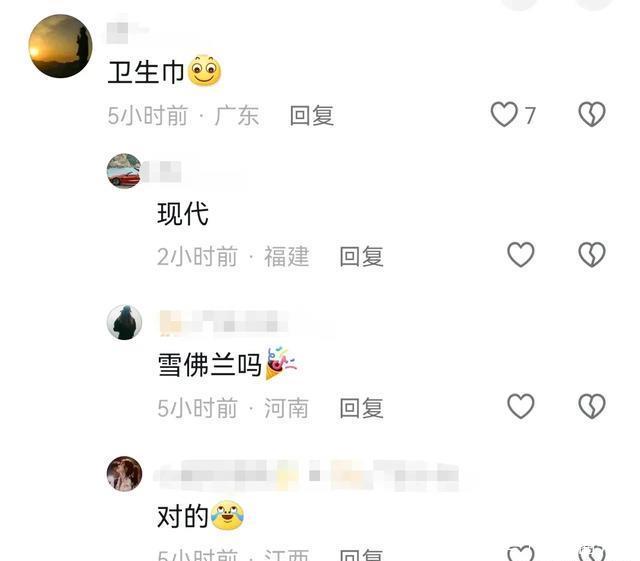Dislike the 现代 reply
The height and width of the screenshot is (561, 640).
(592, 255)
